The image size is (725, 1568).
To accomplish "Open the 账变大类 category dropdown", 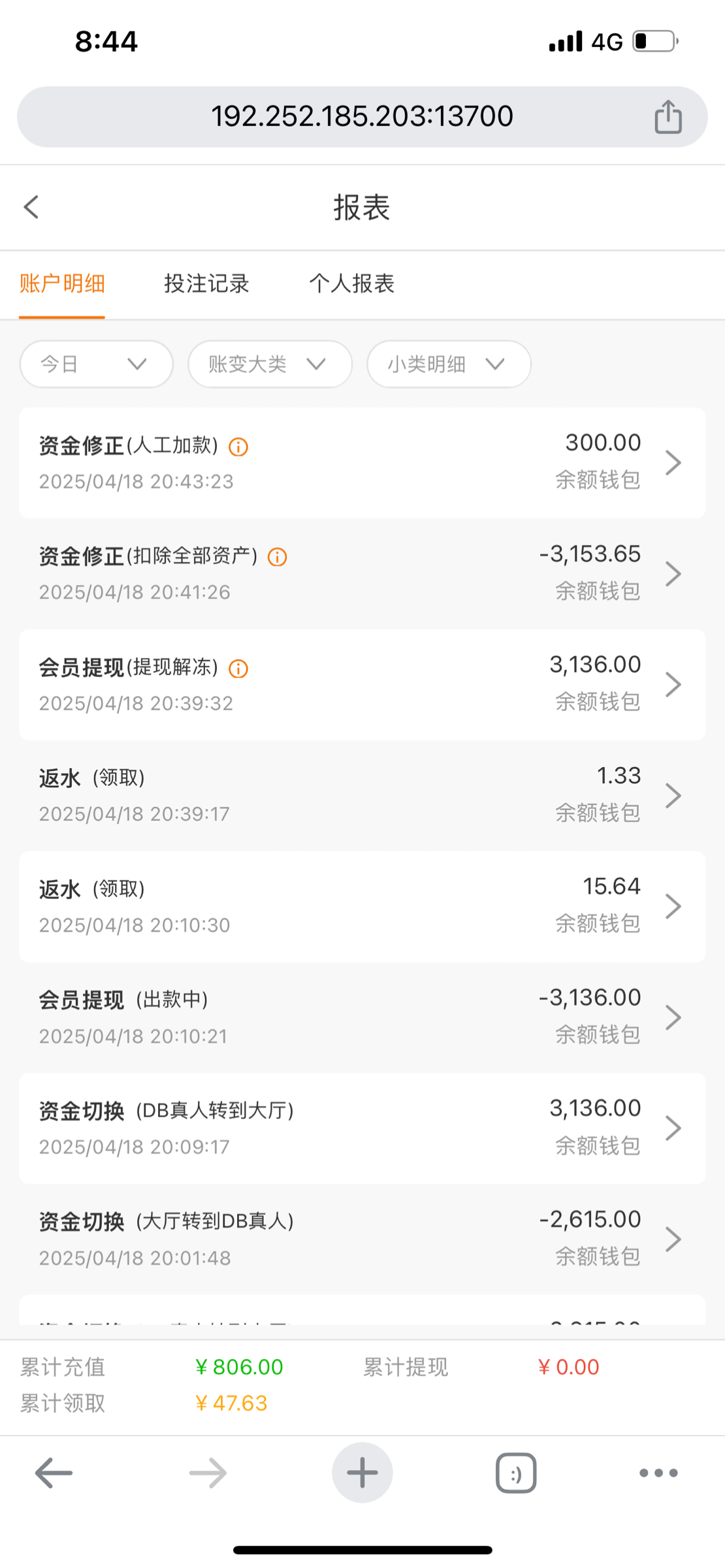I will pos(269,365).
